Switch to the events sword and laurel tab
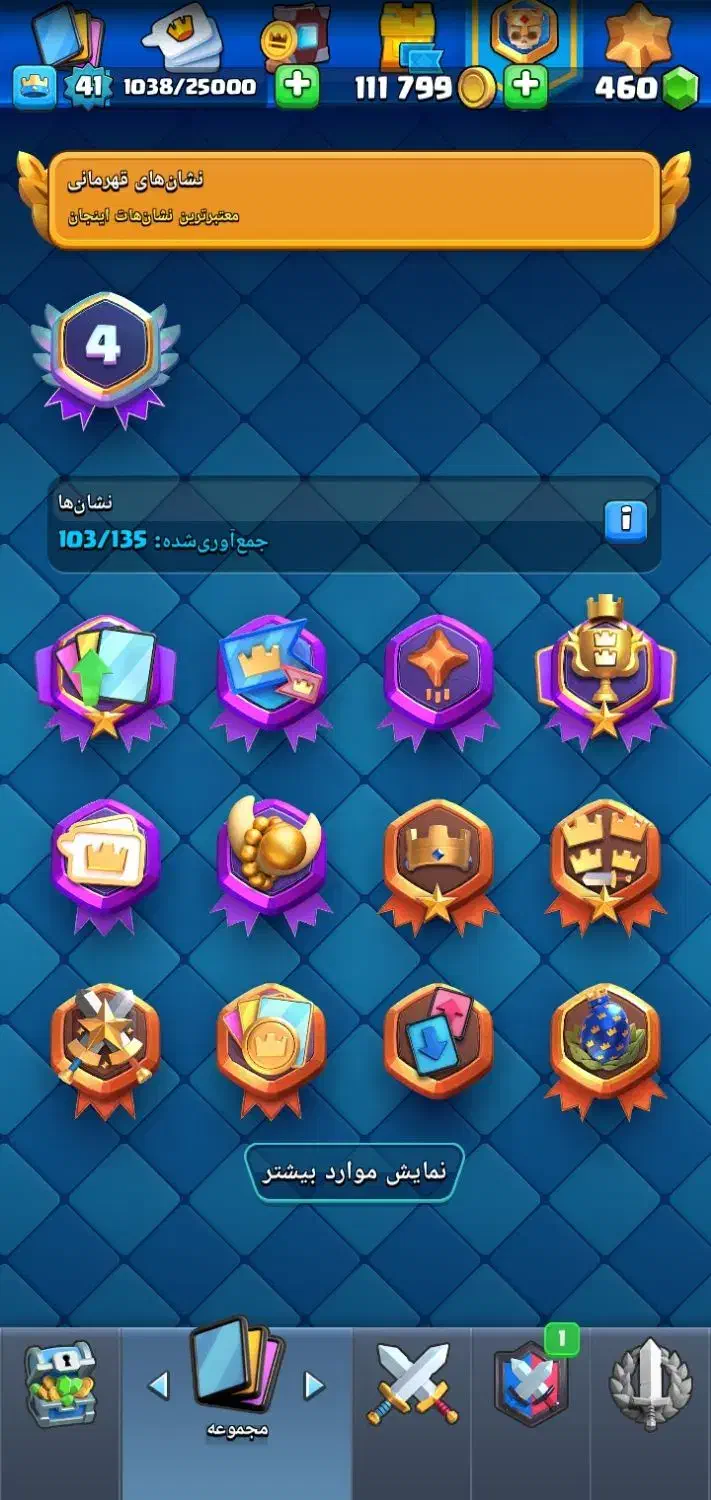711x1500 pixels. pyautogui.click(x=652, y=1384)
